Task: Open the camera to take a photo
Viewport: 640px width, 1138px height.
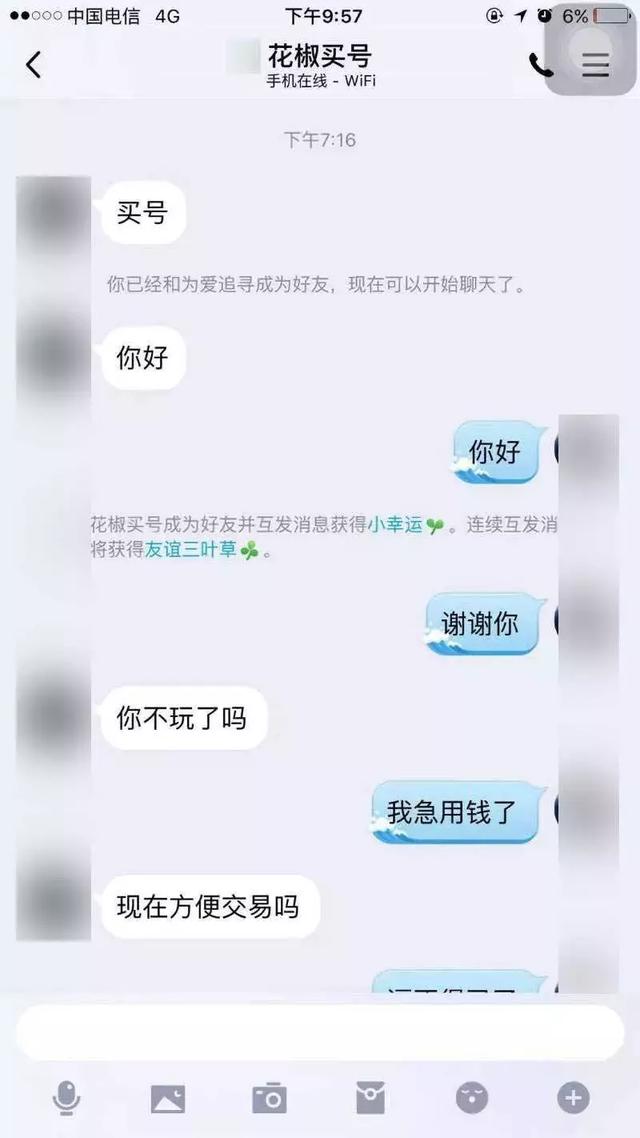Action: (269, 1098)
